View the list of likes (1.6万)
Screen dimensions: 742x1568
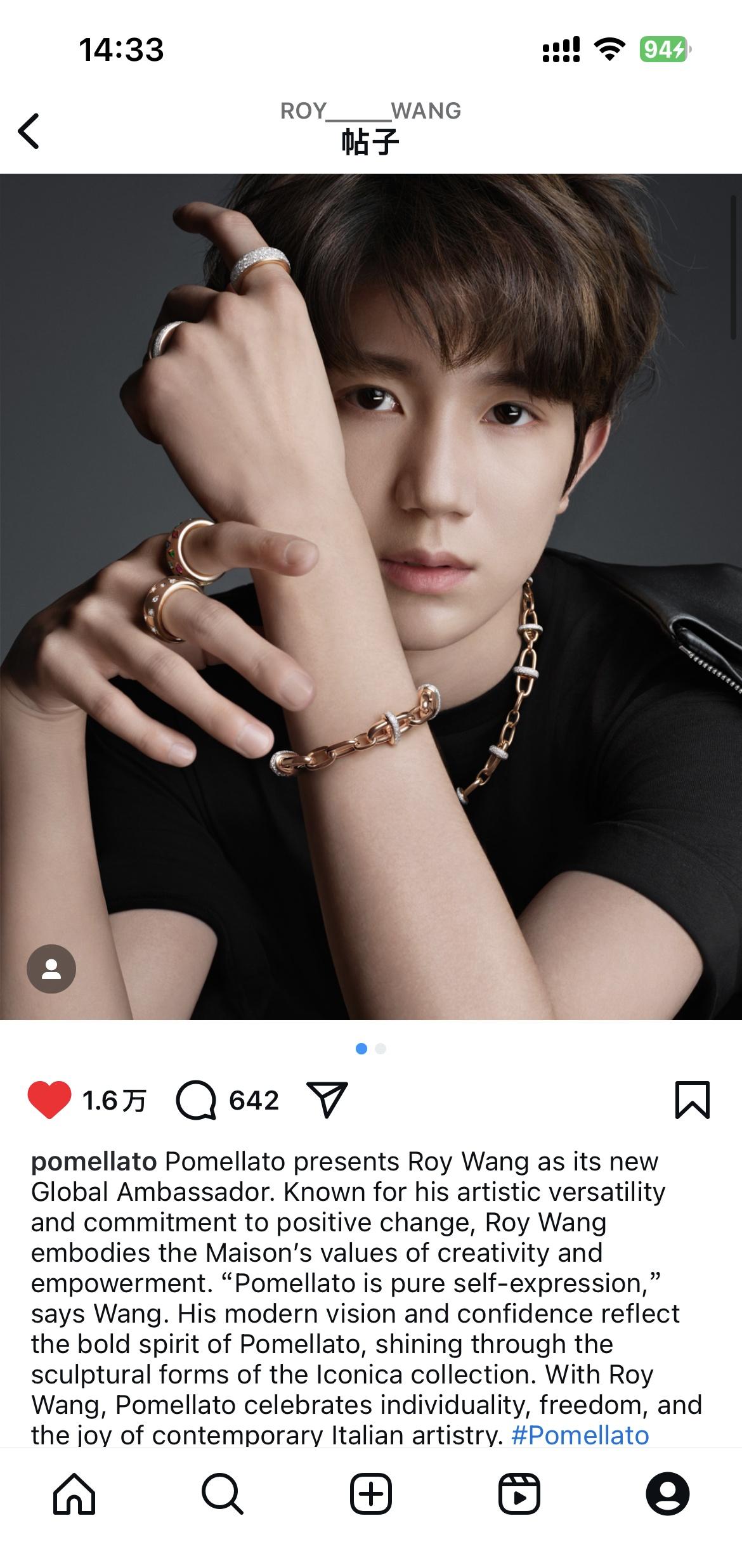point(114,1101)
